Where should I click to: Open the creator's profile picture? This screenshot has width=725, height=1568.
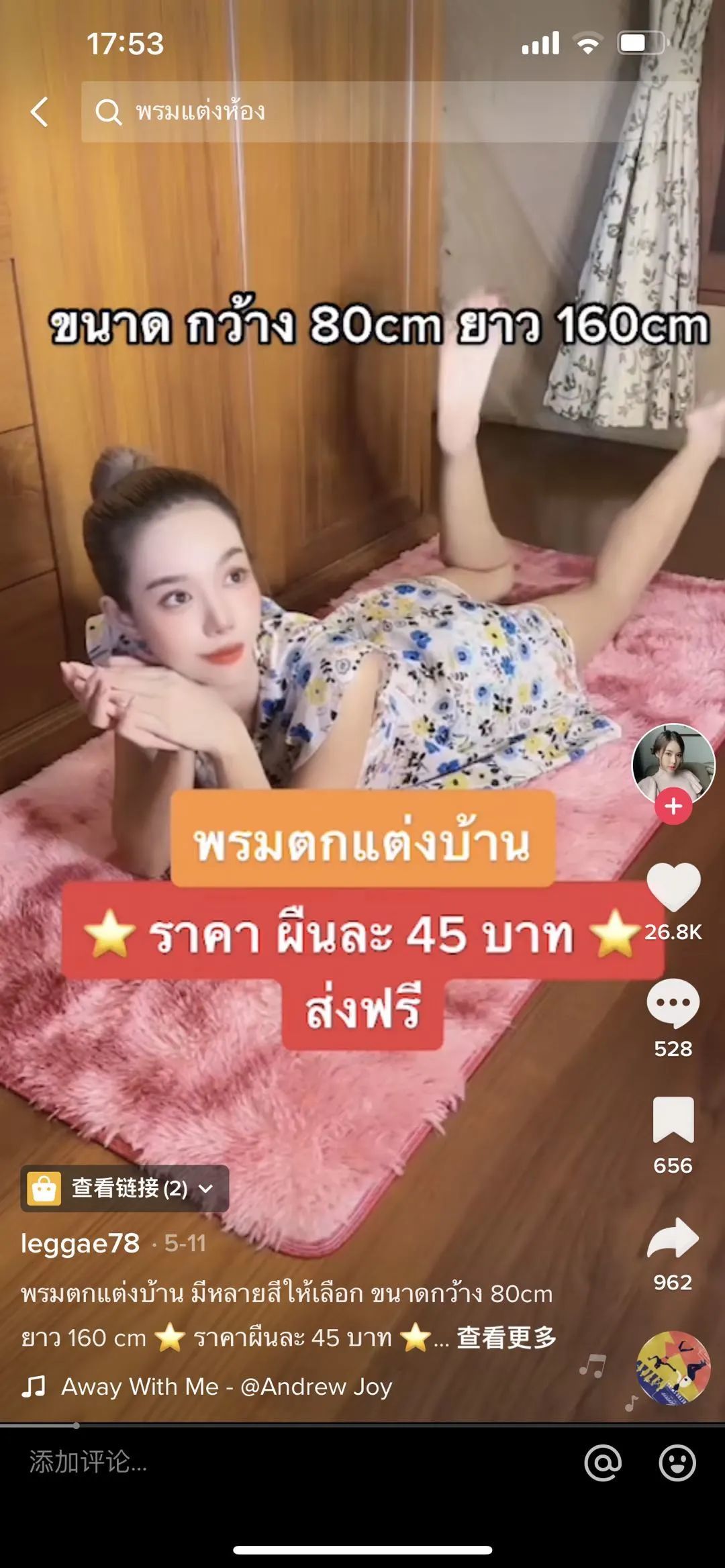click(x=673, y=764)
